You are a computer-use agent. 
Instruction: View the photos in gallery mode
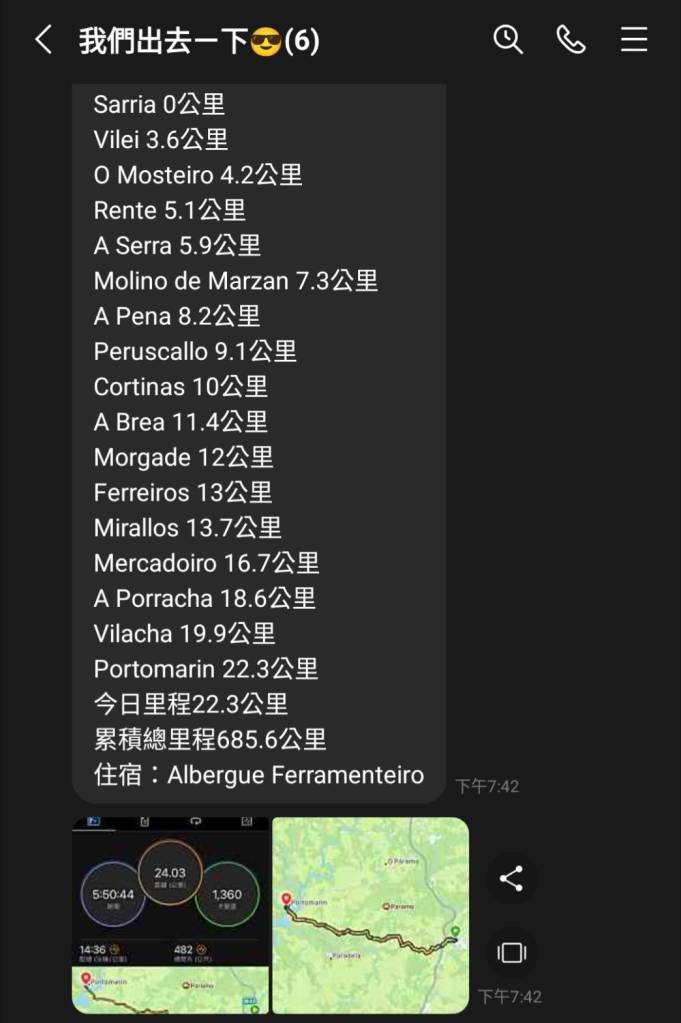pyautogui.click(x=511, y=952)
